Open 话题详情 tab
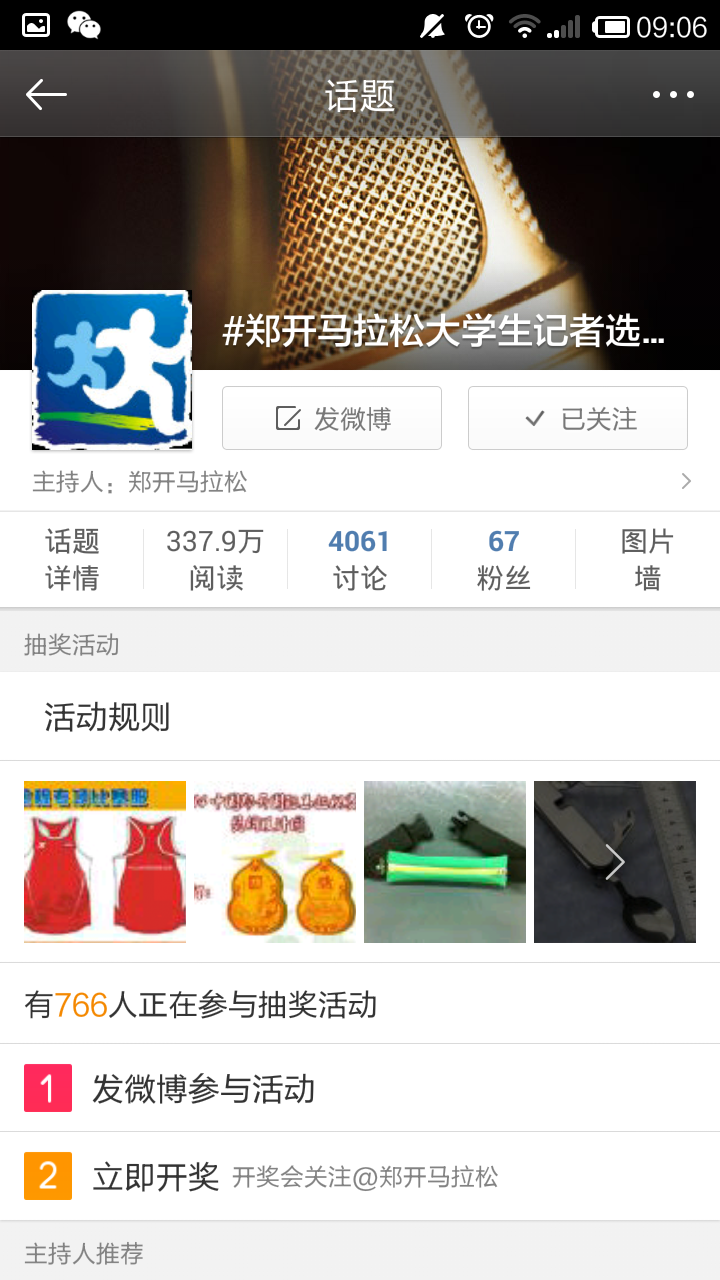Viewport: 720px width, 1280px height. pyautogui.click(x=72, y=560)
